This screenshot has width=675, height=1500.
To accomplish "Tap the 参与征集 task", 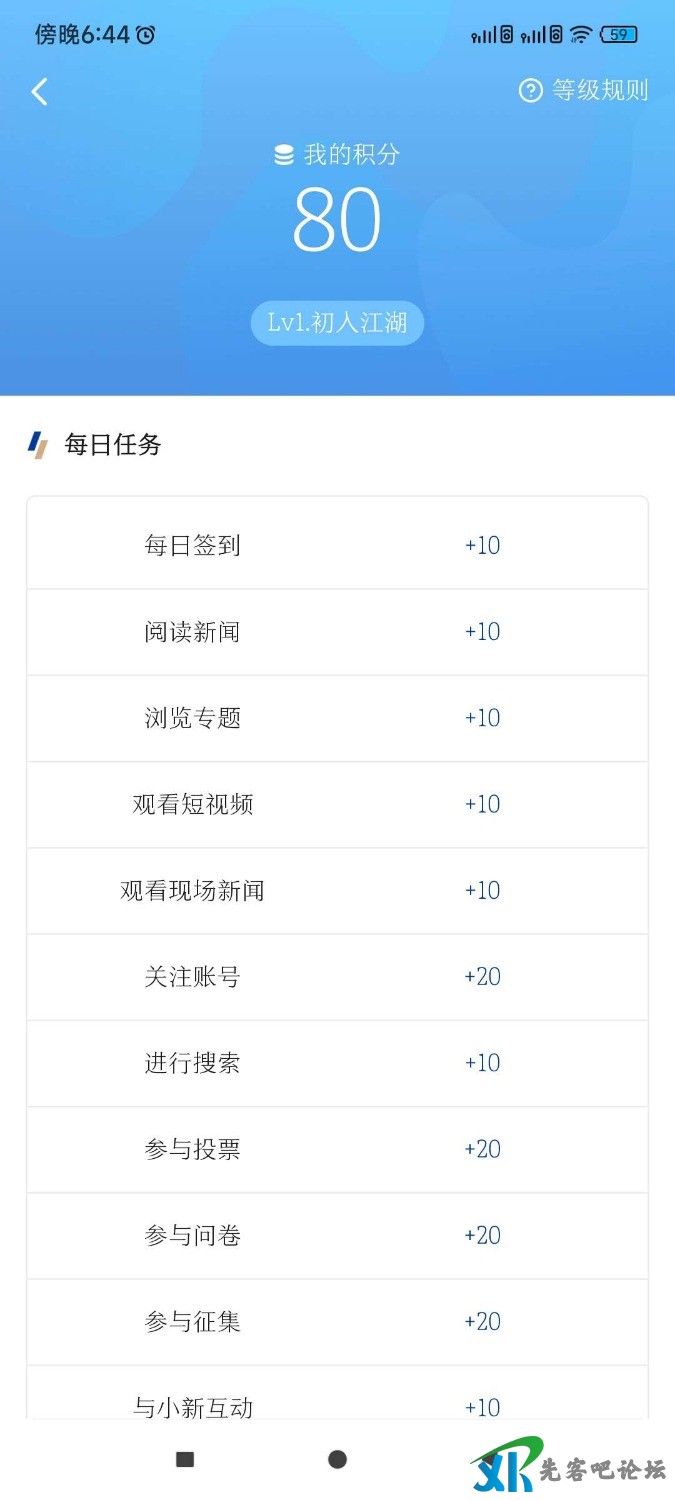I will click(x=337, y=1322).
